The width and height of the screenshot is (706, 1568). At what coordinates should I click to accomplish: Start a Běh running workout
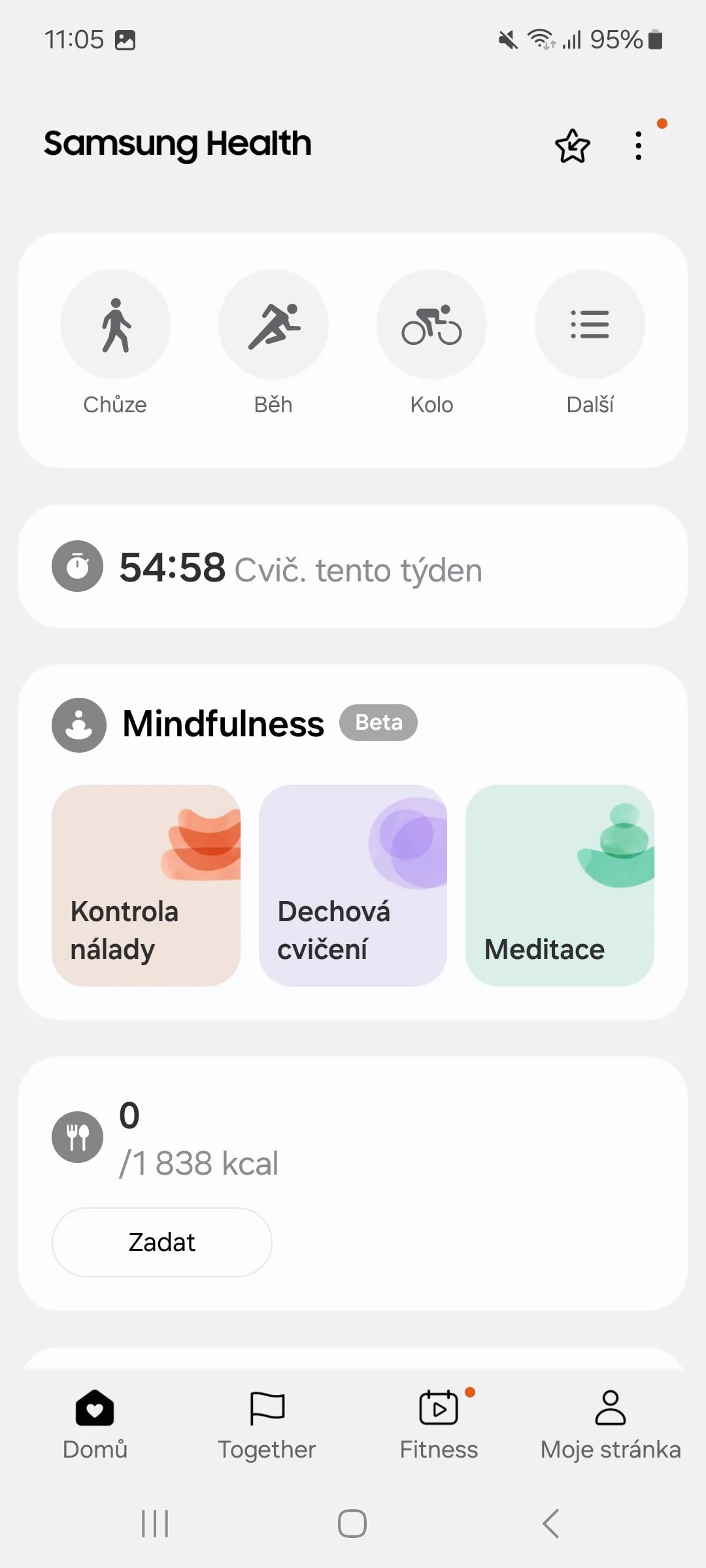[x=273, y=325]
